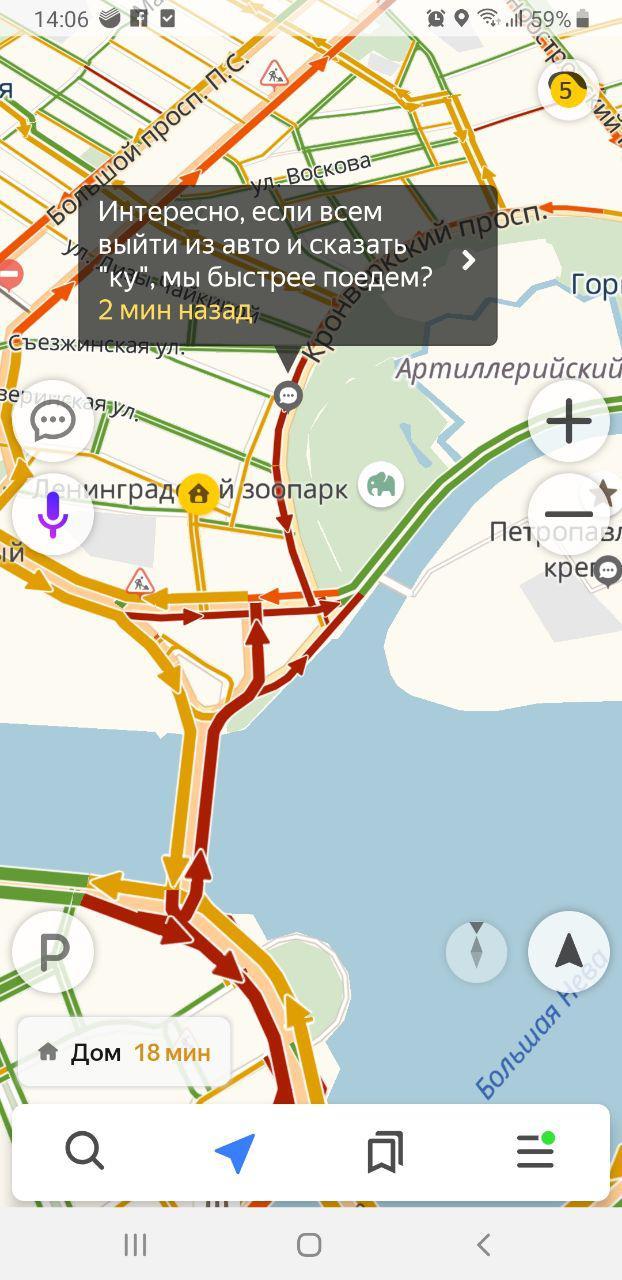Reset map orientation with the compass
This screenshot has height=1280, width=622.
(476, 952)
